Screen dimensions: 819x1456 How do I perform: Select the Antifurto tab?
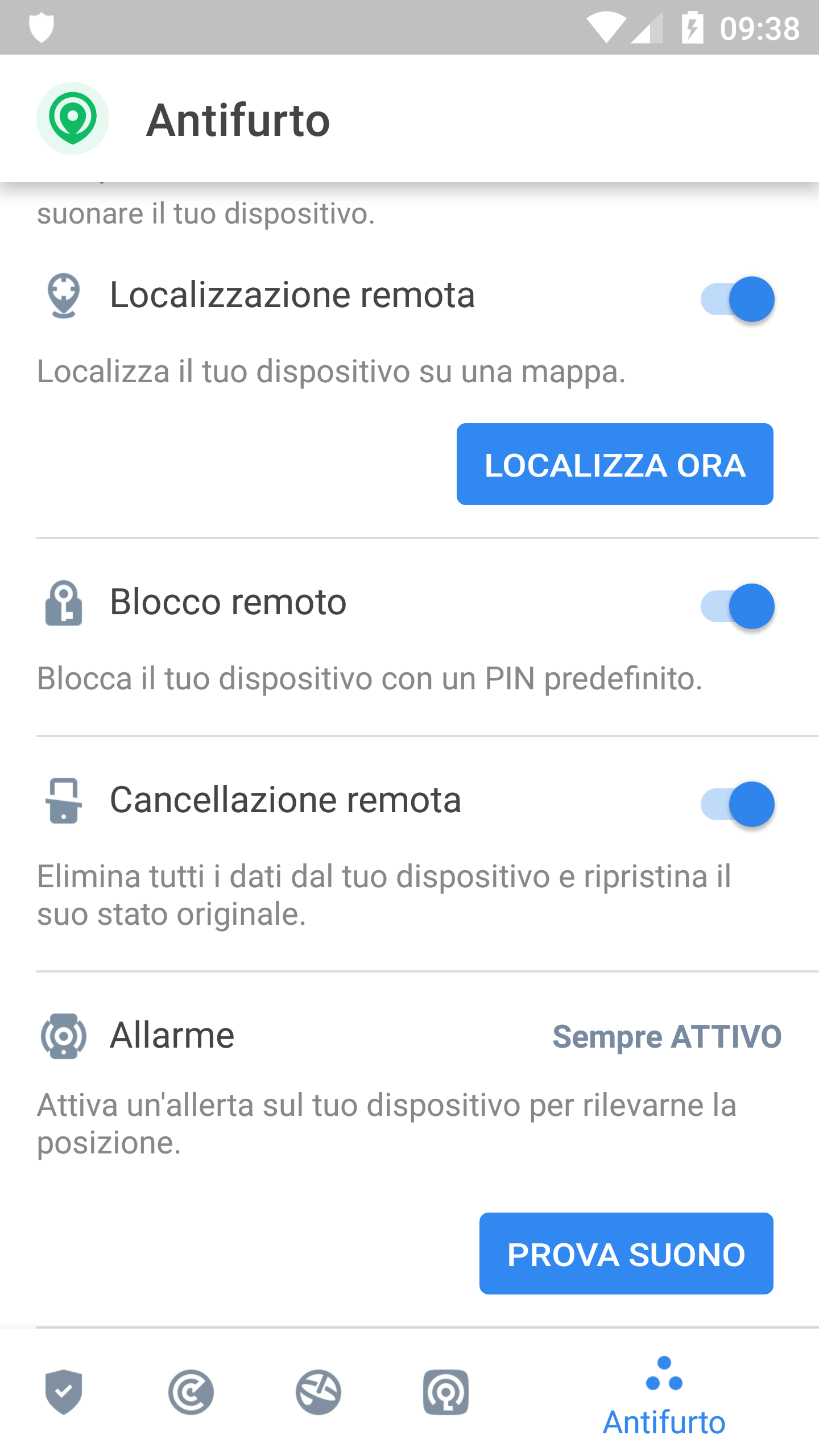click(x=664, y=1397)
